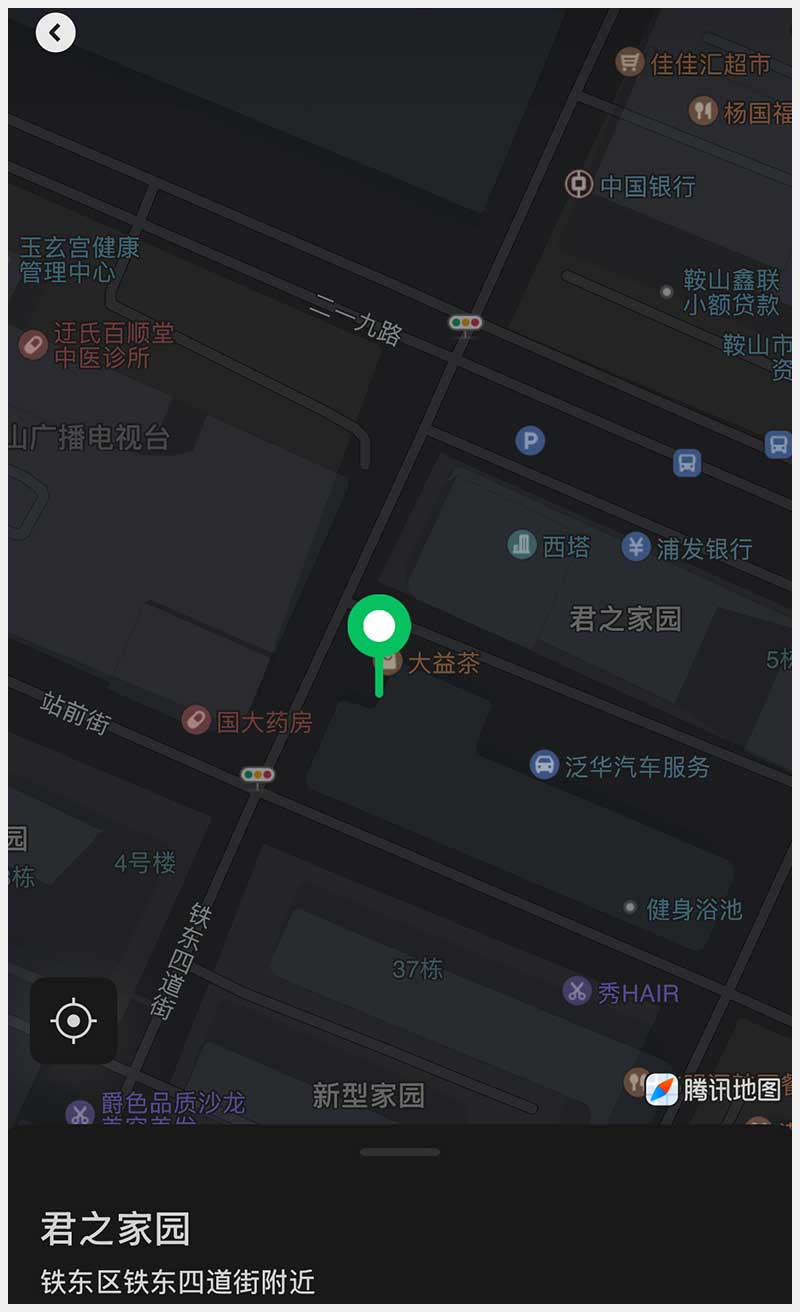800x1312 pixels.
Task: Open 君之家园 location details
Action: (x=116, y=1229)
